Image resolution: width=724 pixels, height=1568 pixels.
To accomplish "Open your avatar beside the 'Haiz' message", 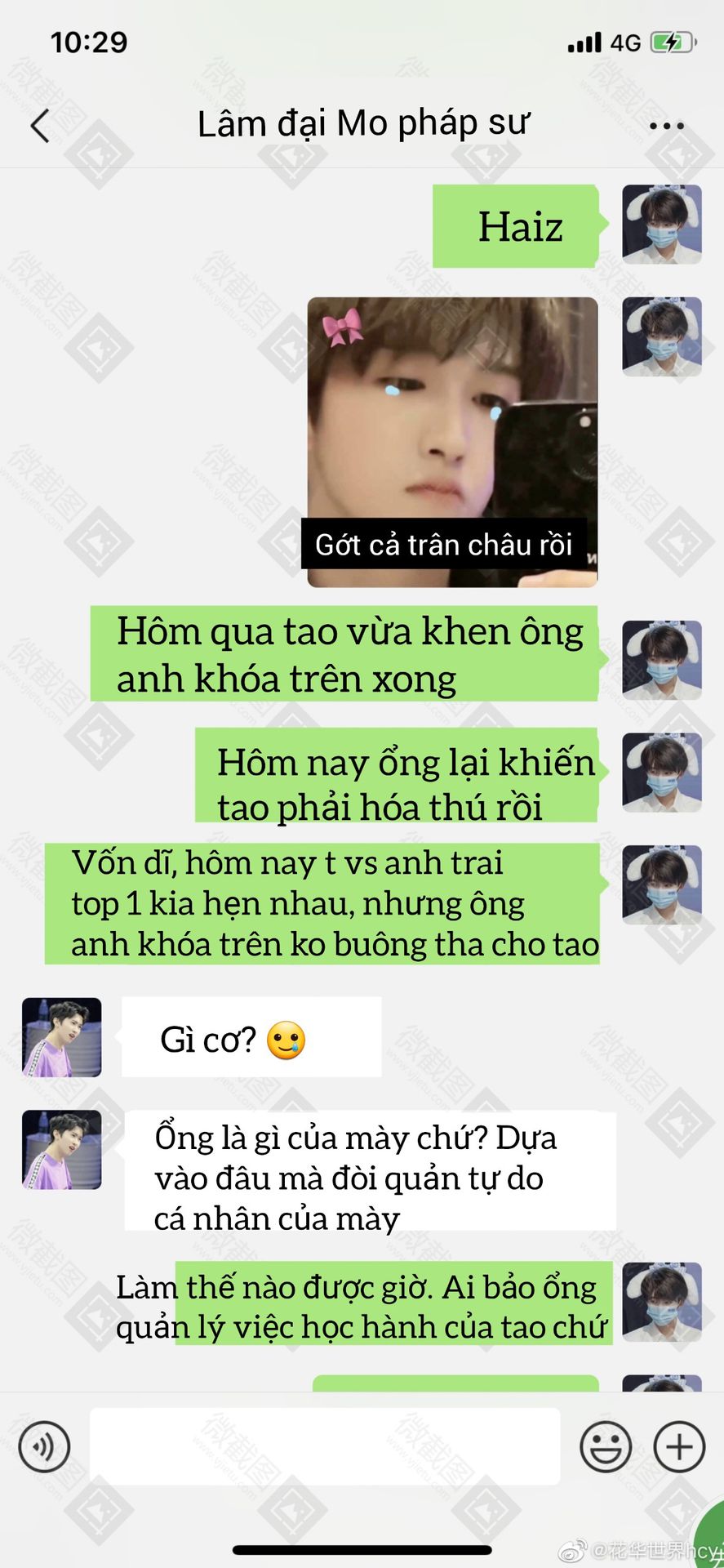I will (x=662, y=224).
